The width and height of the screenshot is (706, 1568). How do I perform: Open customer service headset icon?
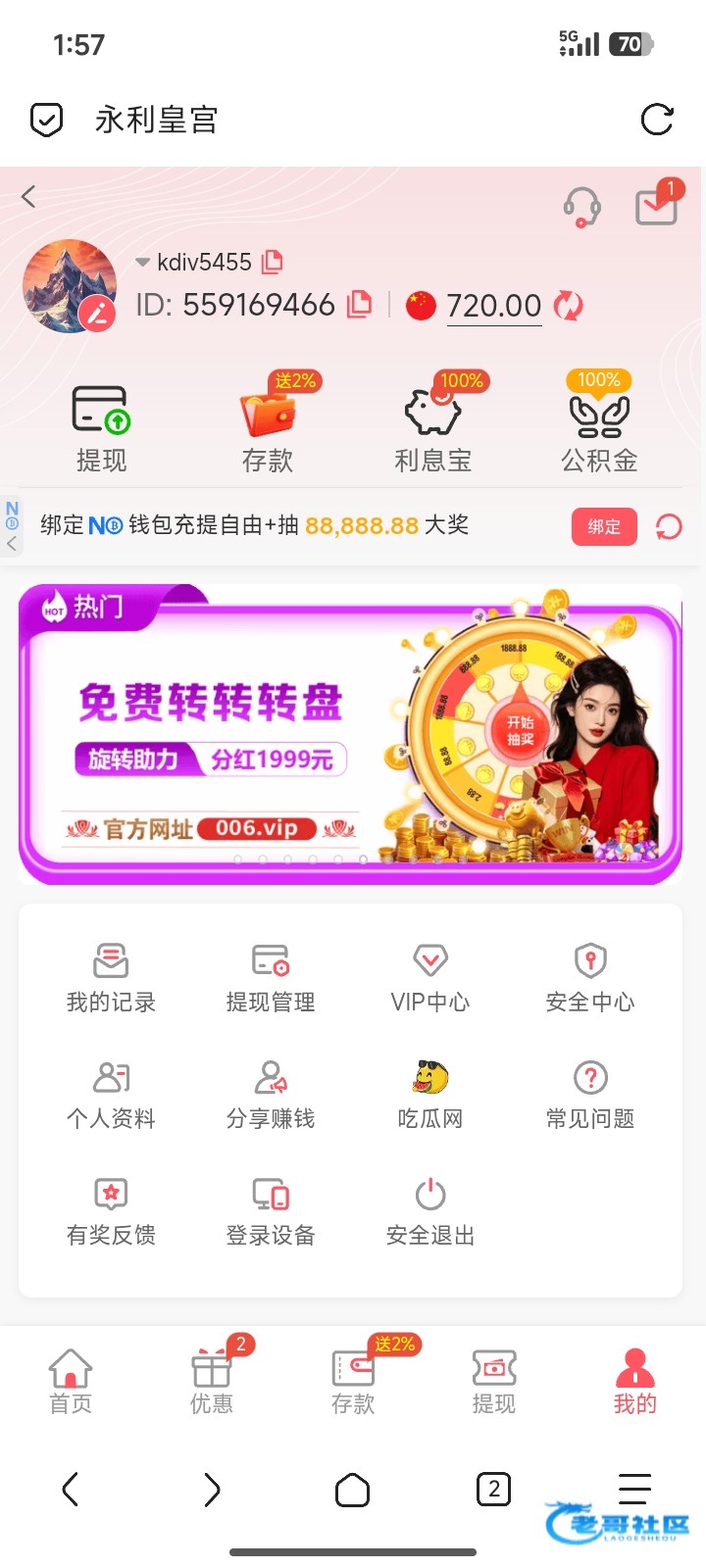[x=581, y=207]
